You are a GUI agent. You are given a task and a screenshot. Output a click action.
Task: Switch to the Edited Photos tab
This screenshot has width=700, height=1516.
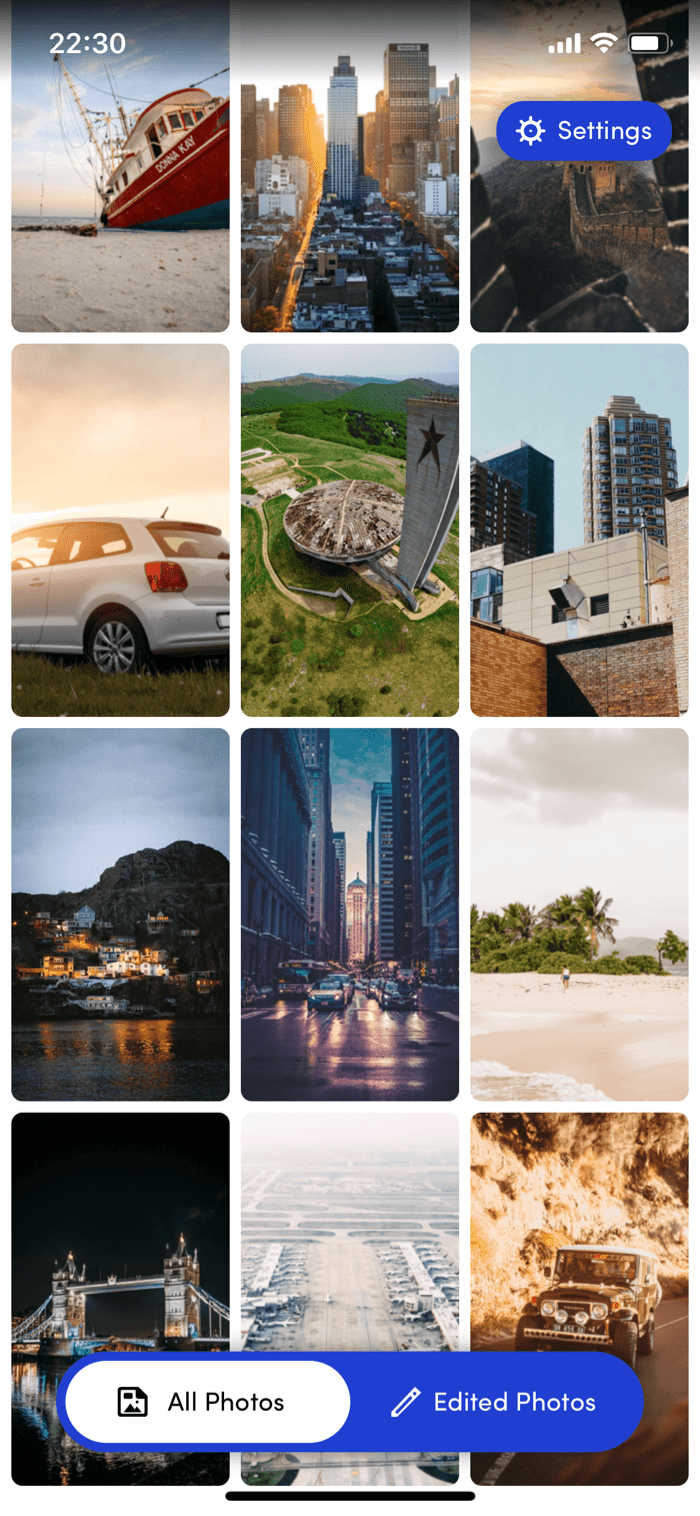tap(494, 1402)
